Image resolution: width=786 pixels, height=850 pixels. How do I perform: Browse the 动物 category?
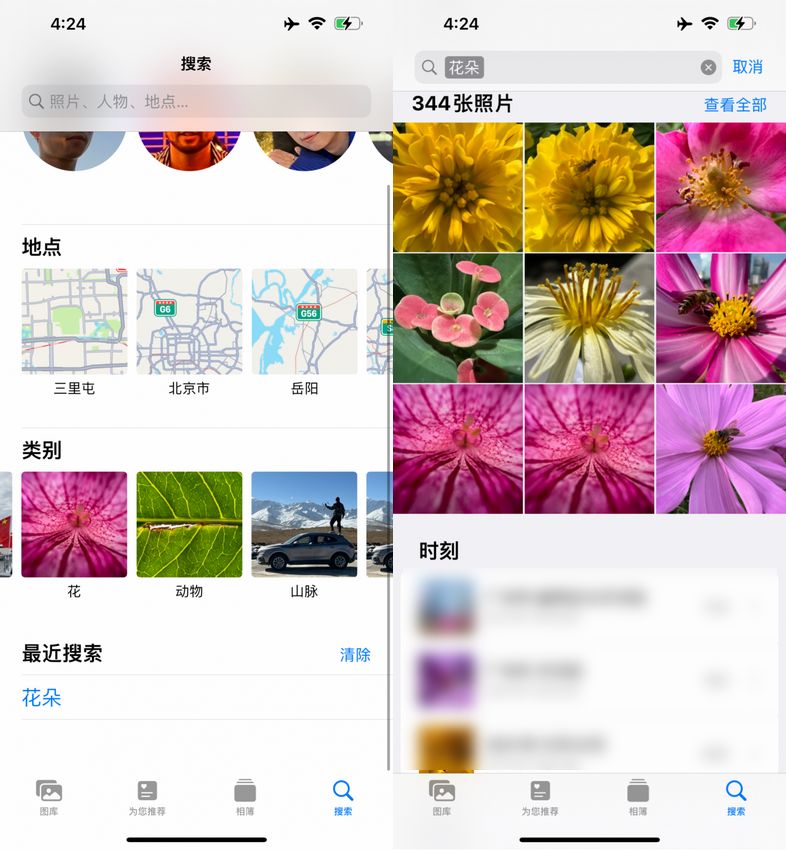[x=189, y=524]
